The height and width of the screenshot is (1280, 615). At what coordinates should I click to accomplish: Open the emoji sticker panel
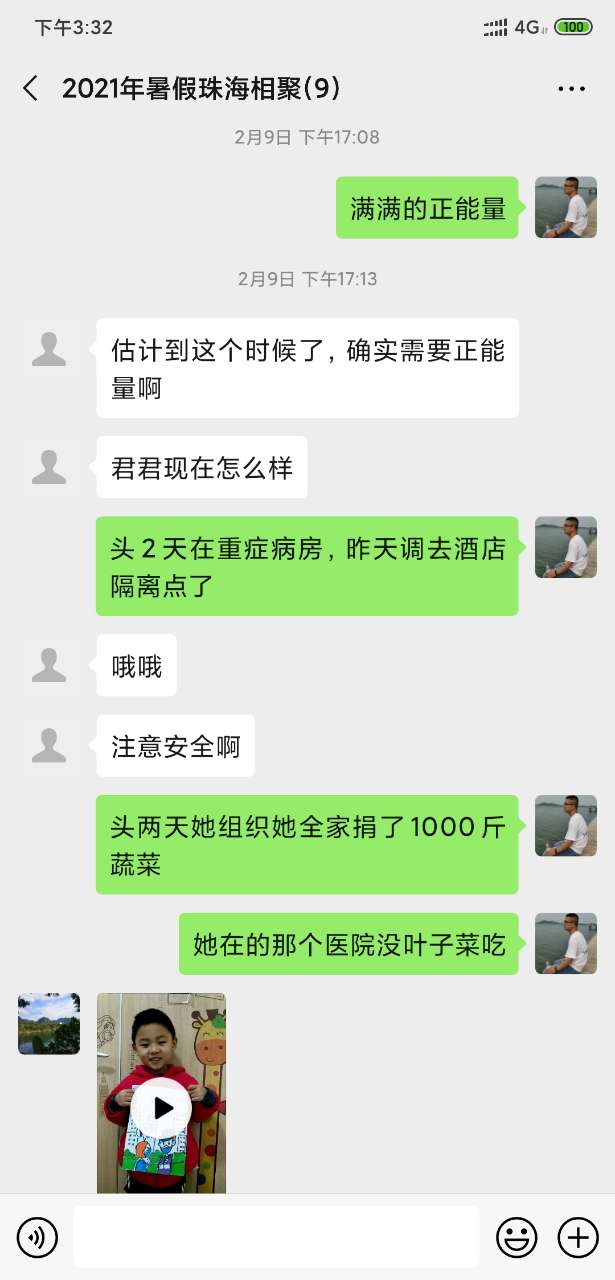[516, 1238]
